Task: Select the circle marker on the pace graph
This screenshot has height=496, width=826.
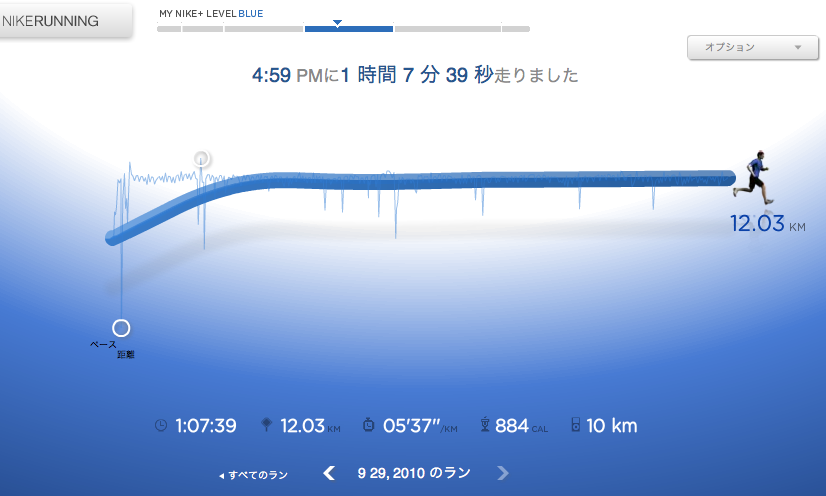Action: 201,158
